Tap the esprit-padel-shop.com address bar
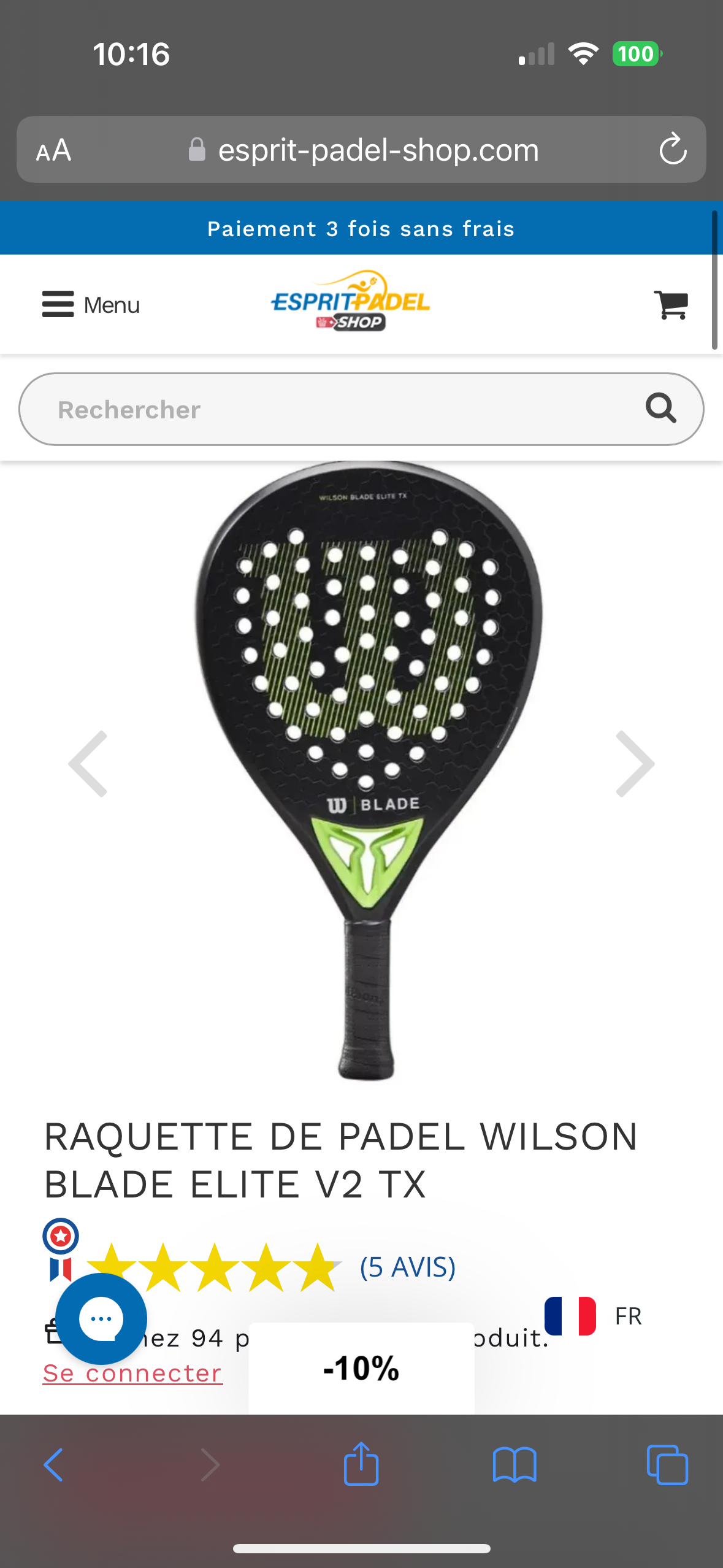The height and width of the screenshot is (1568, 723). pyautogui.click(x=377, y=150)
